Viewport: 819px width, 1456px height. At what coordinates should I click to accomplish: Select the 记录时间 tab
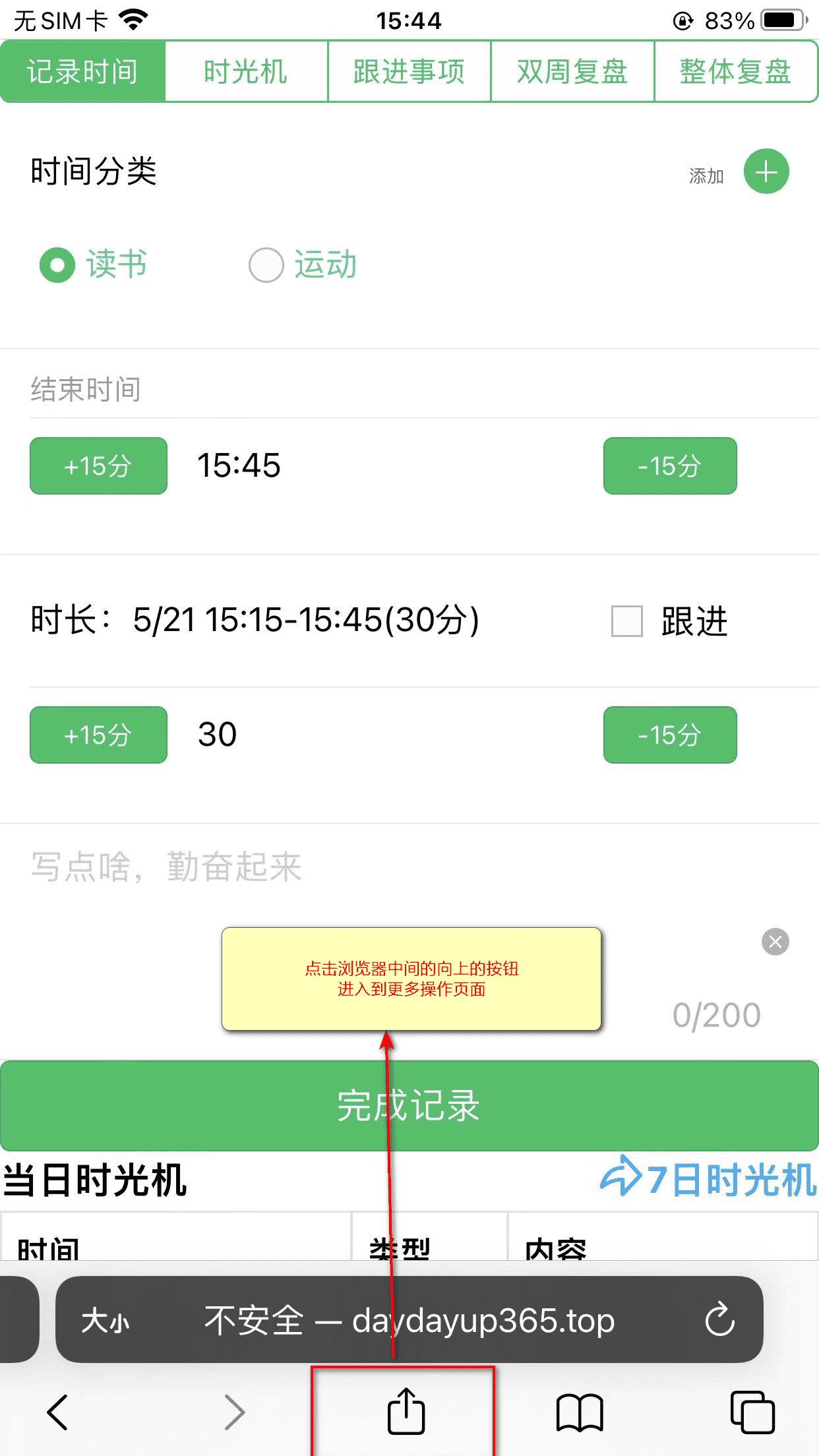[x=82, y=71]
